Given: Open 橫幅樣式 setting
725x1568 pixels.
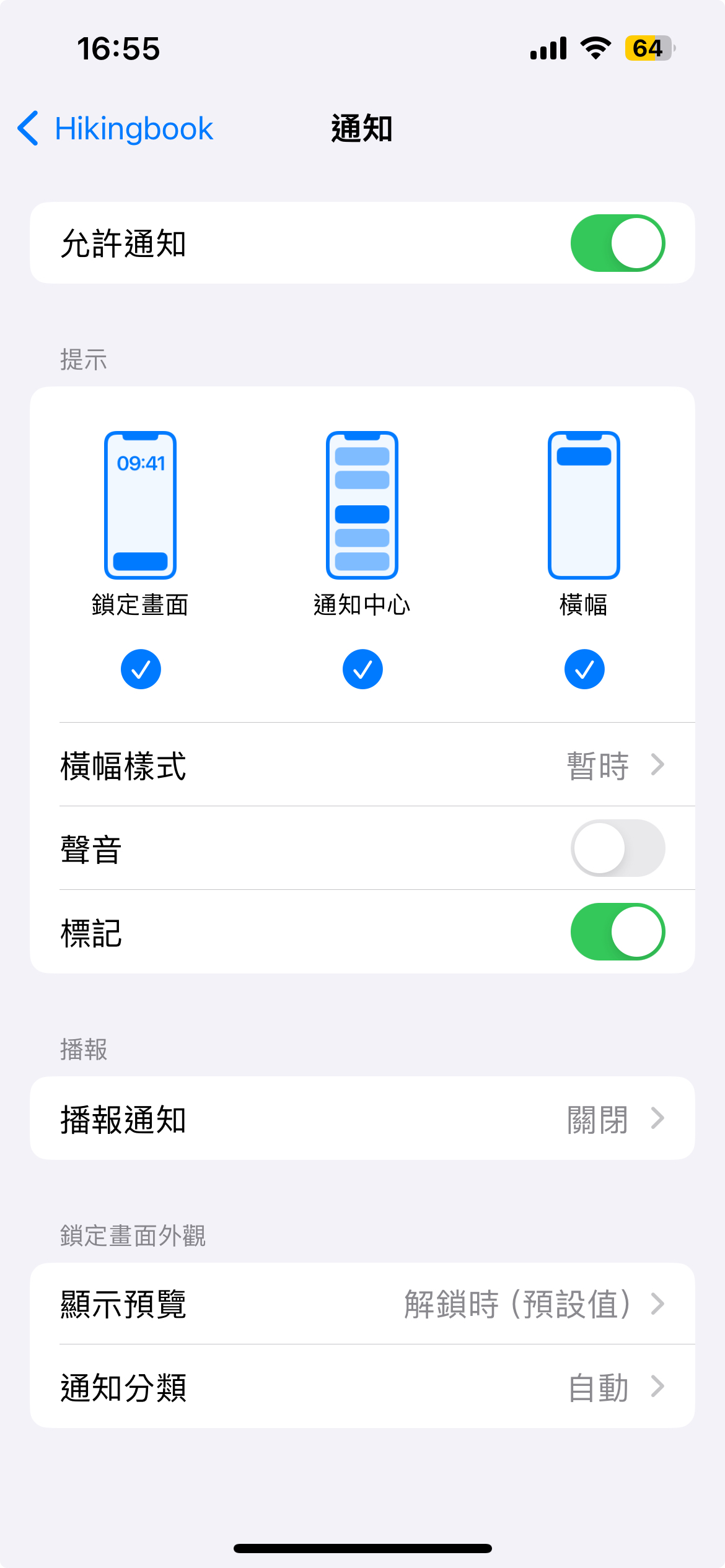Looking at the screenshot, I should [362, 765].
